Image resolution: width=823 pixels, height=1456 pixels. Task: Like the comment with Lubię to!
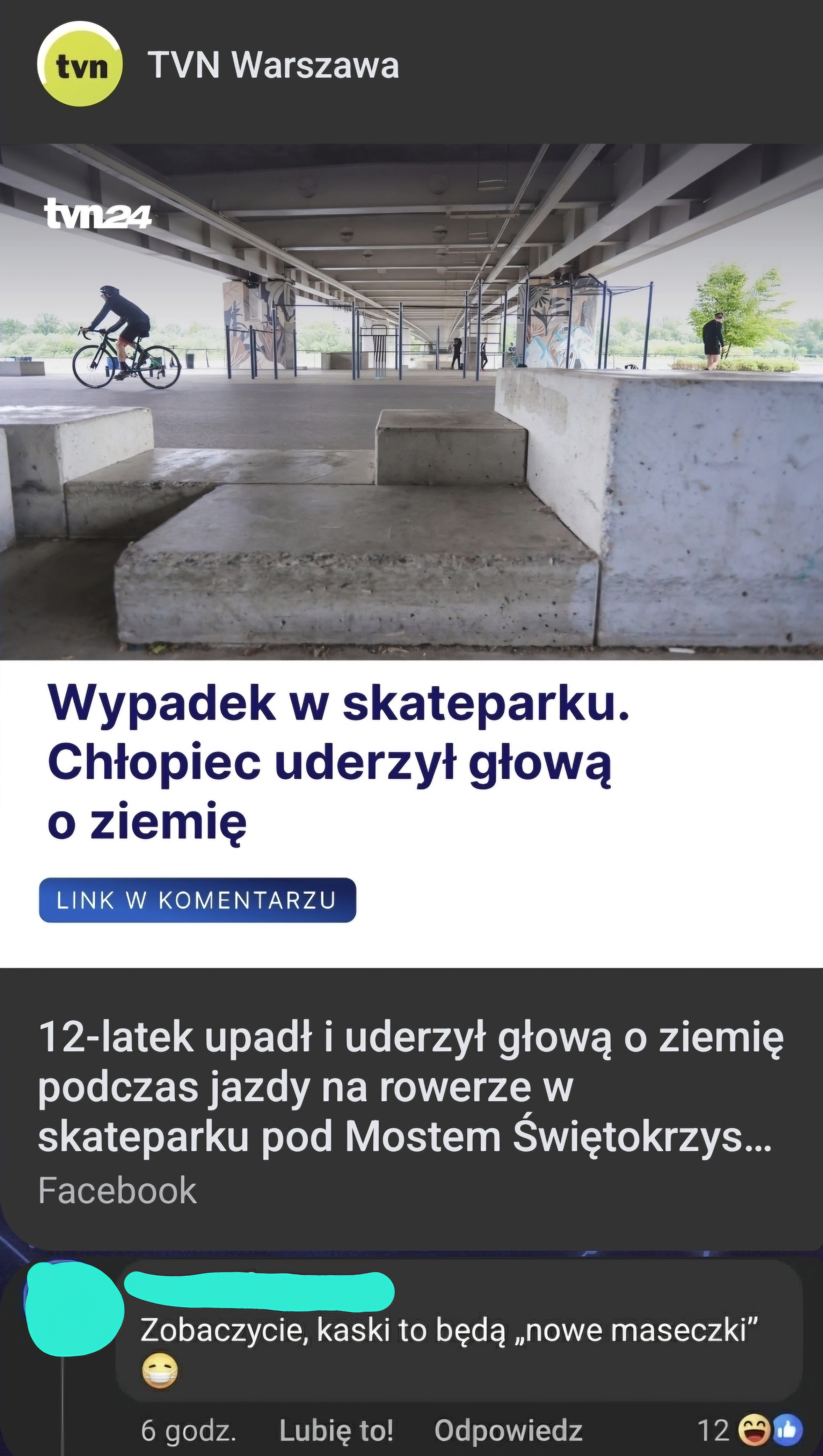click(336, 1430)
